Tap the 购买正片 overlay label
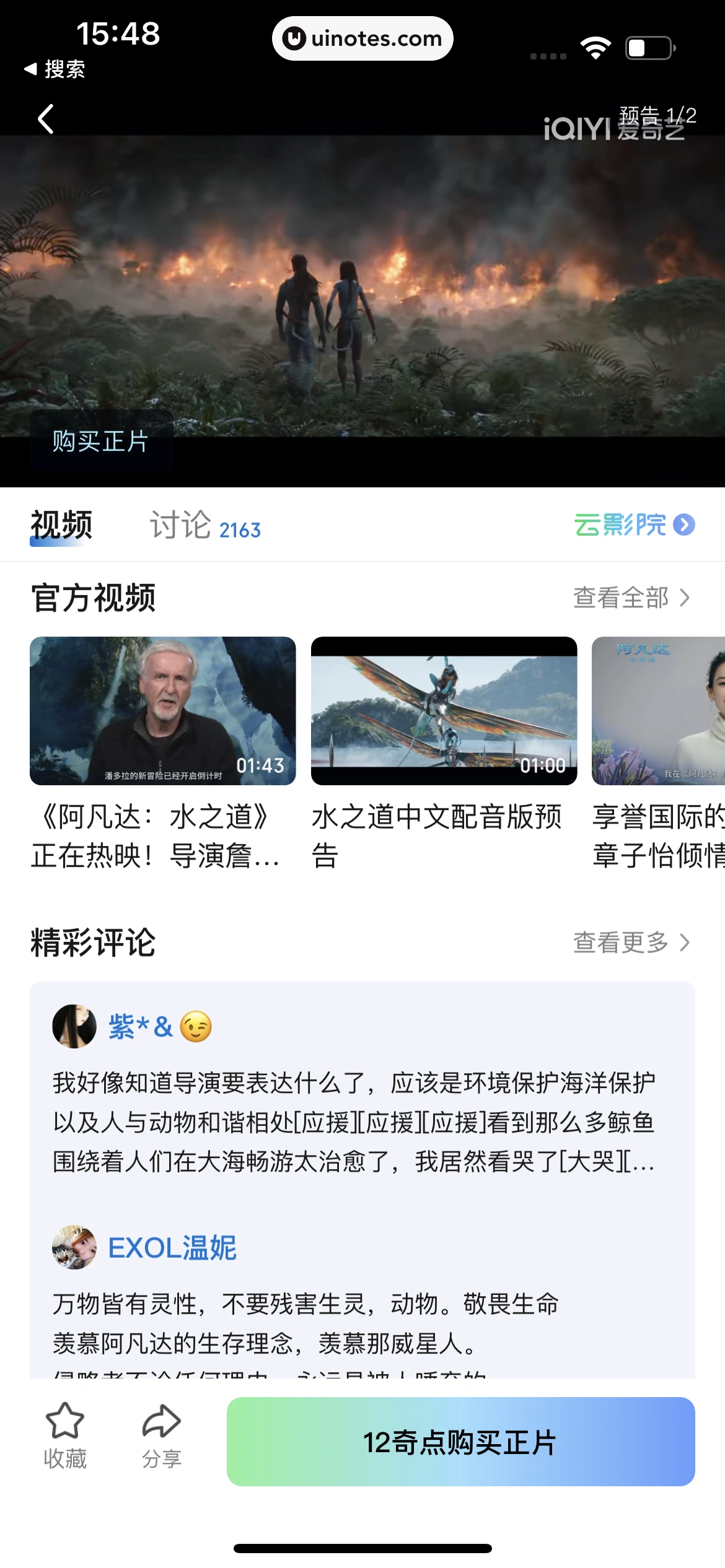This screenshot has height=1568, width=725. pyautogui.click(x=101, y=442)
